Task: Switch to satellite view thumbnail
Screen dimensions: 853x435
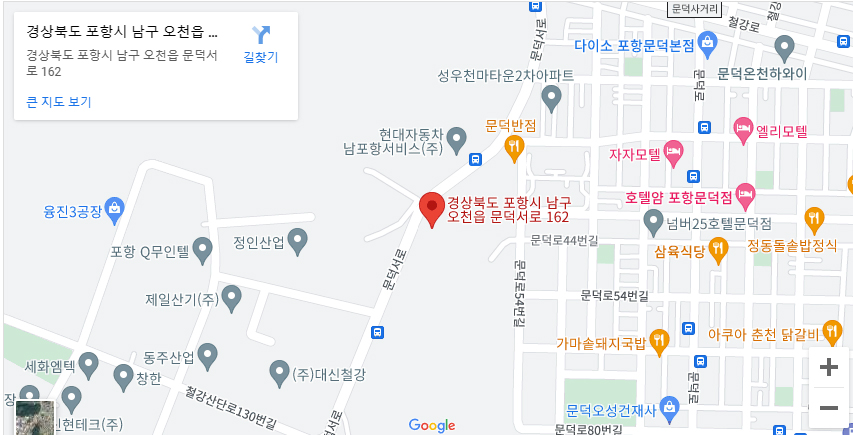Action: (x=35, y=418)
